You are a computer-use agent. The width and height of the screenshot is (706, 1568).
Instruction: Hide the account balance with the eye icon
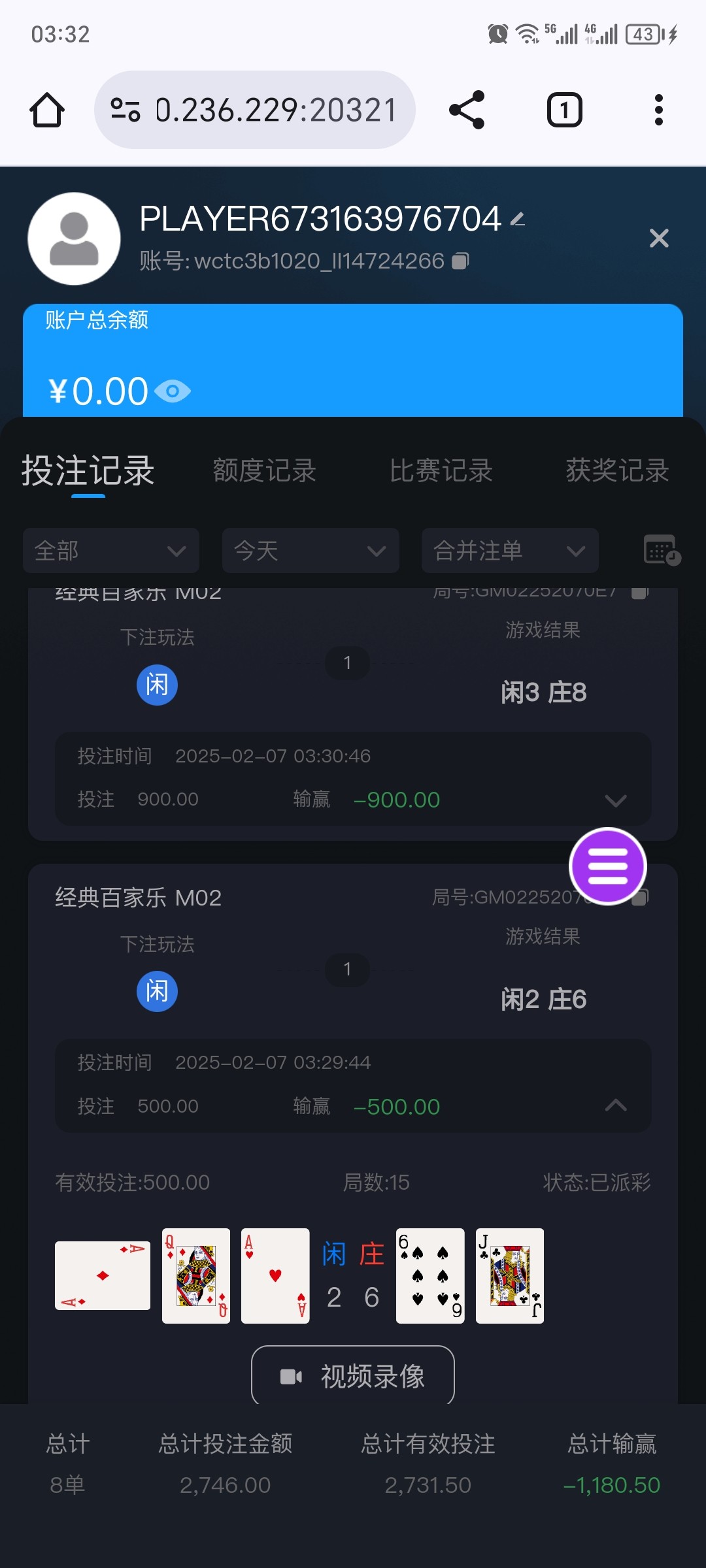[x=173, y=391]
